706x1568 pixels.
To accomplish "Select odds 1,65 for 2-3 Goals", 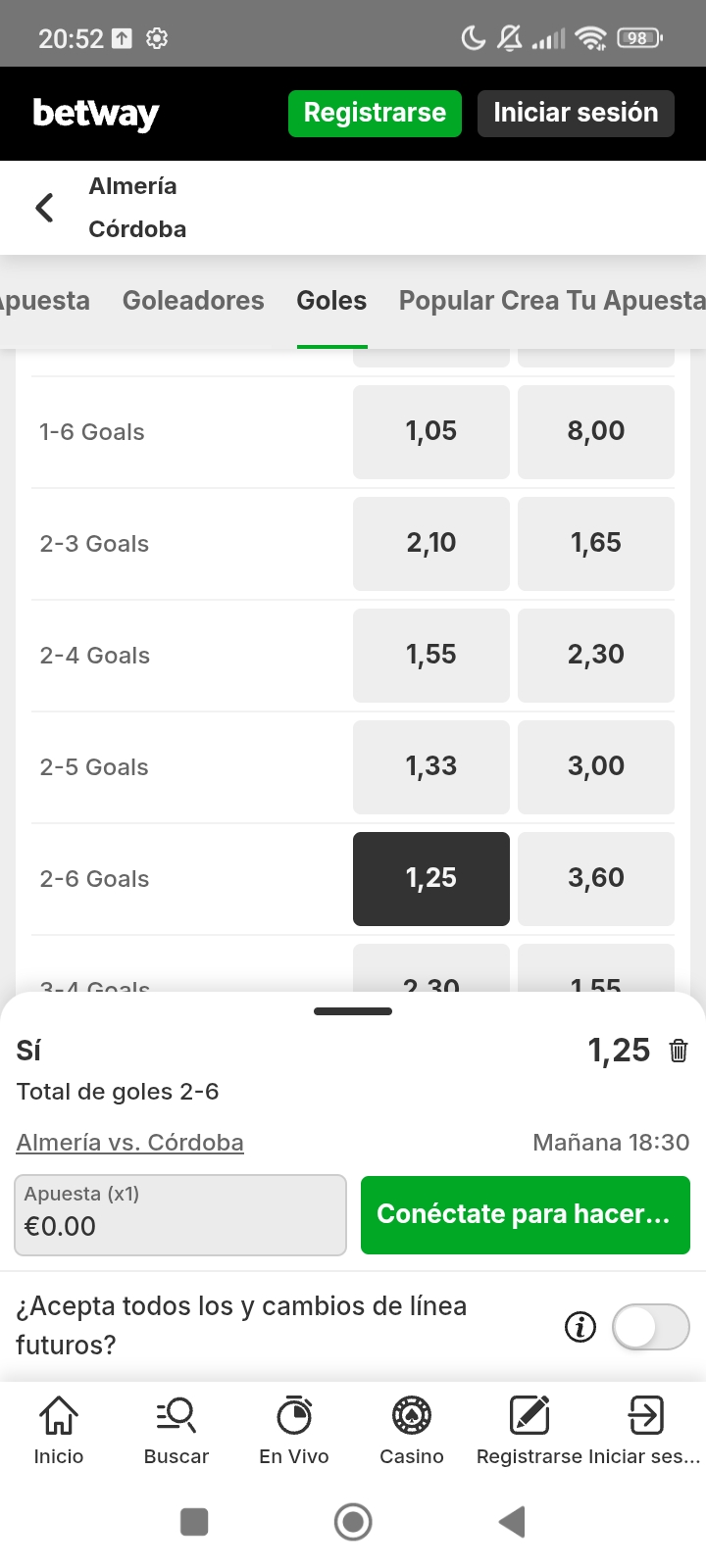I will (x=595, y=544).
